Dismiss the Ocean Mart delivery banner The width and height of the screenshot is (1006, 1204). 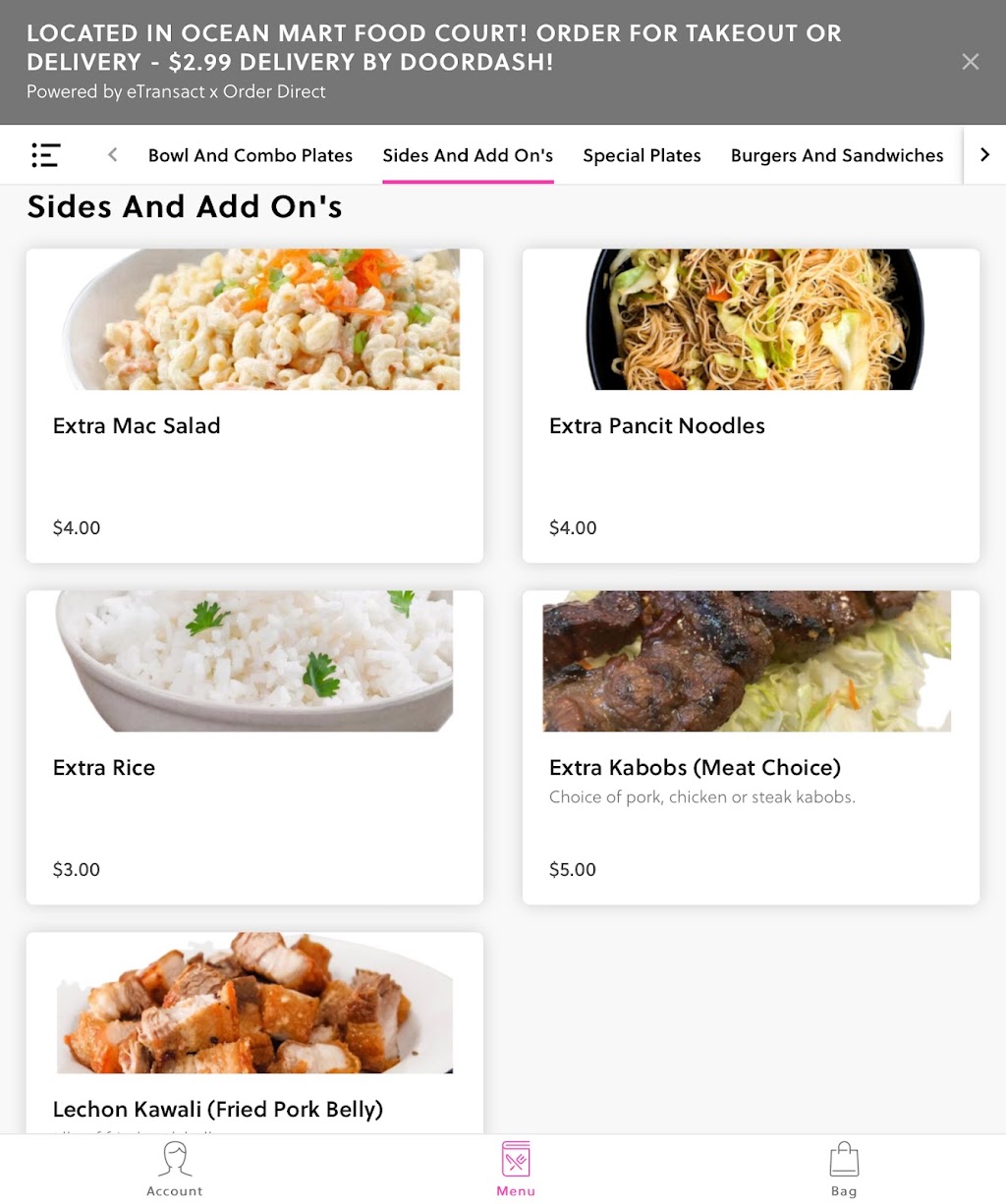pyautogui.click(x=970, y=62)
